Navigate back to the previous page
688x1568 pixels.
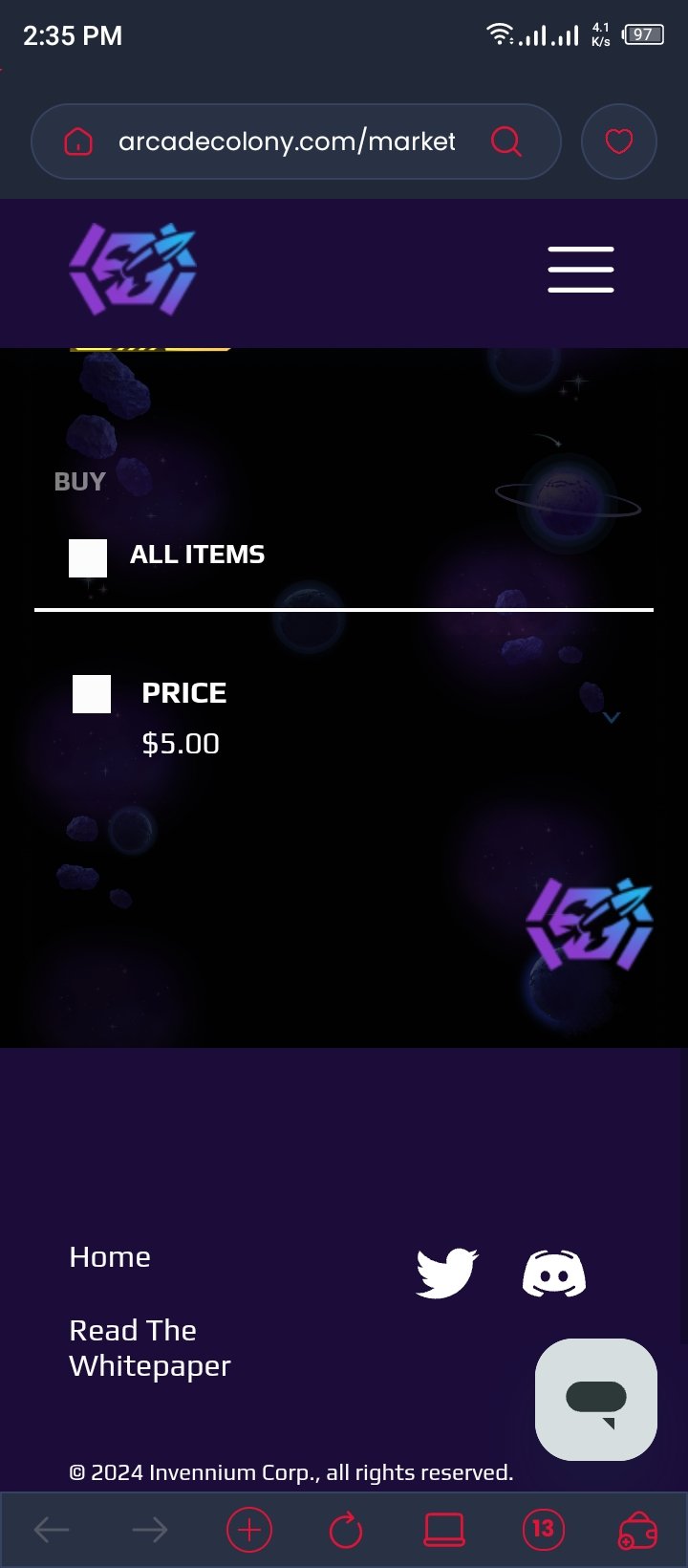click(x=52, y=1530)
